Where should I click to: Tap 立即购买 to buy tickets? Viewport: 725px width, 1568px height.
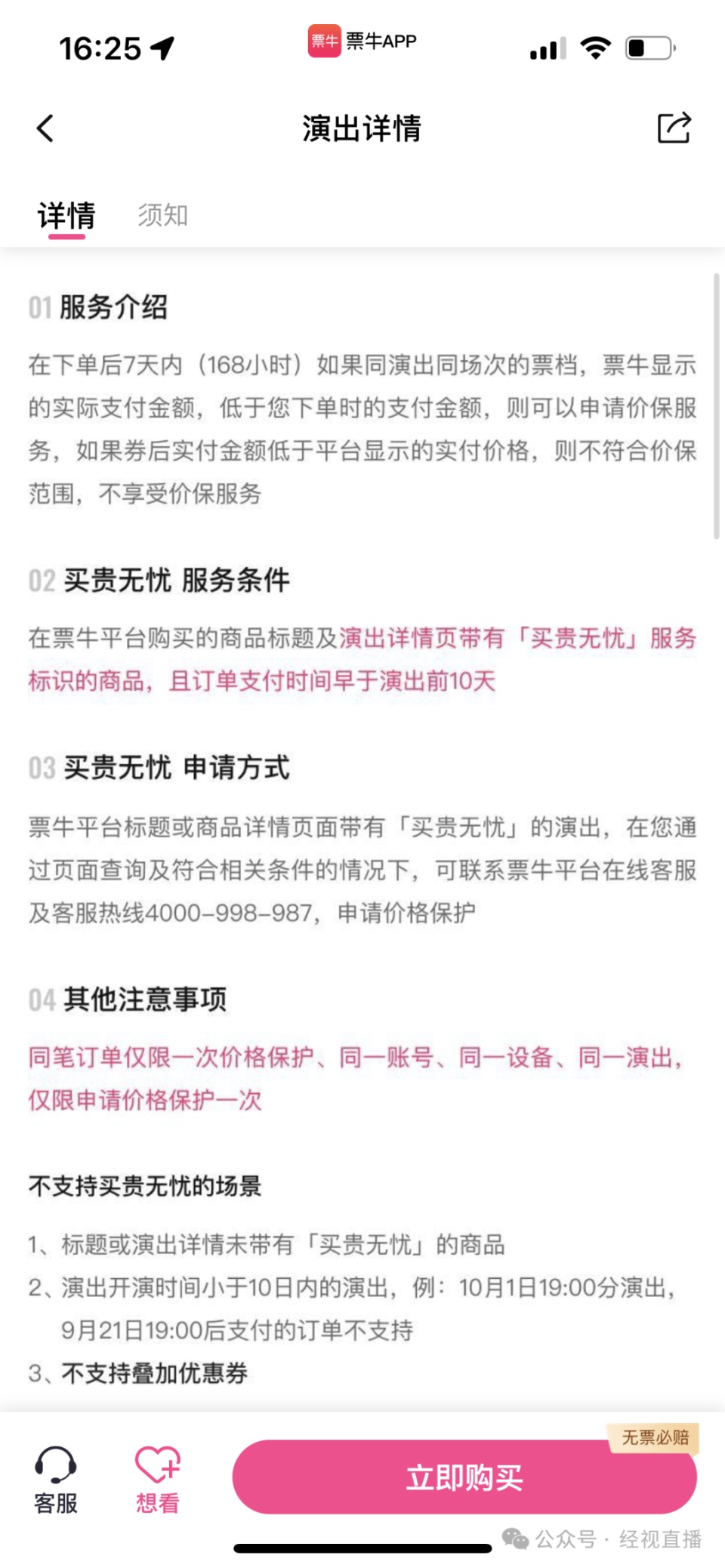click(464, 1477)
